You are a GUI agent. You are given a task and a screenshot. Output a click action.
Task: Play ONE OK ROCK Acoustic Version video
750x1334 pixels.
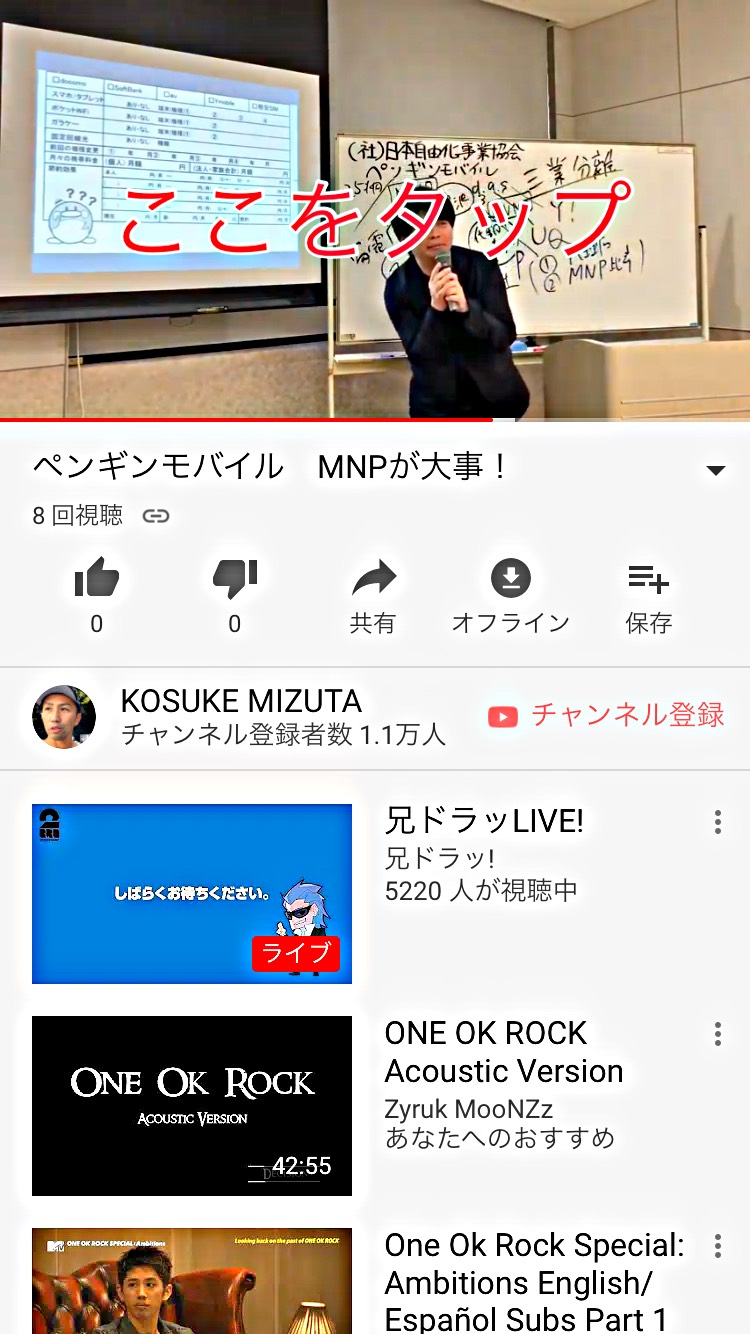(192, 1106)
